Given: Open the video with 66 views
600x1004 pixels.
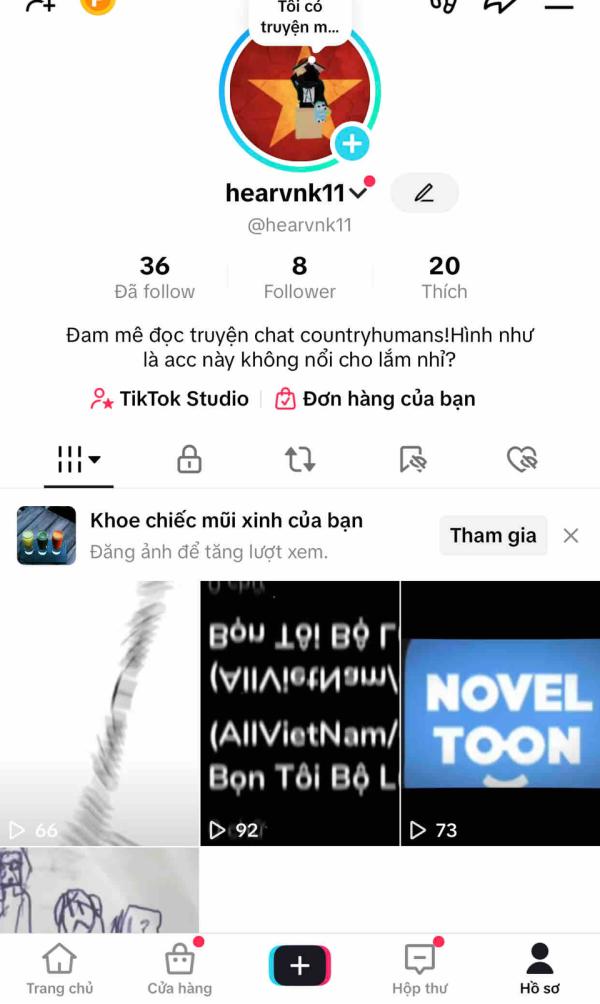Looking at the screenshot, I should [x=99, y=712].
